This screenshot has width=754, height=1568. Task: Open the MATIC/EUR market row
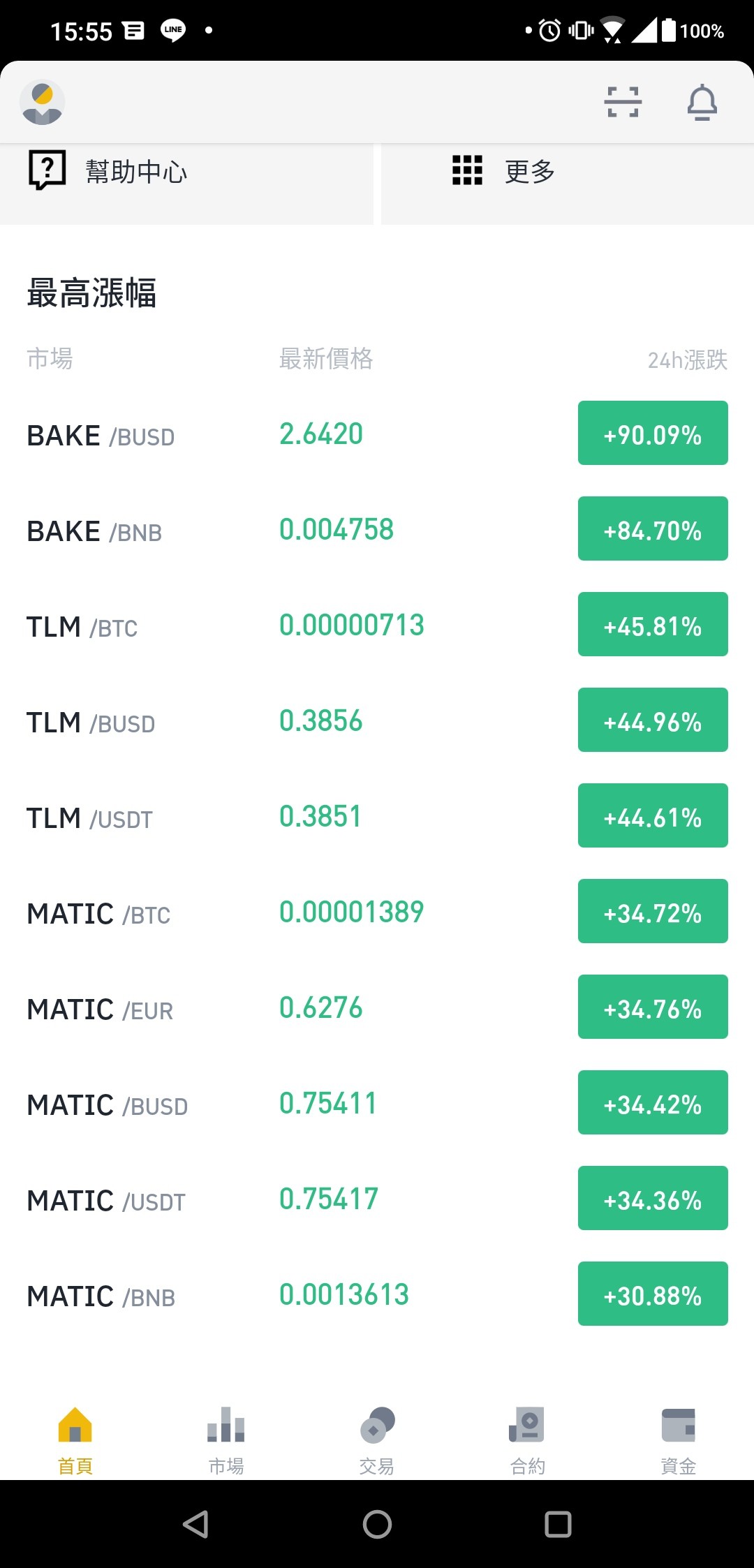[377, 1007]
